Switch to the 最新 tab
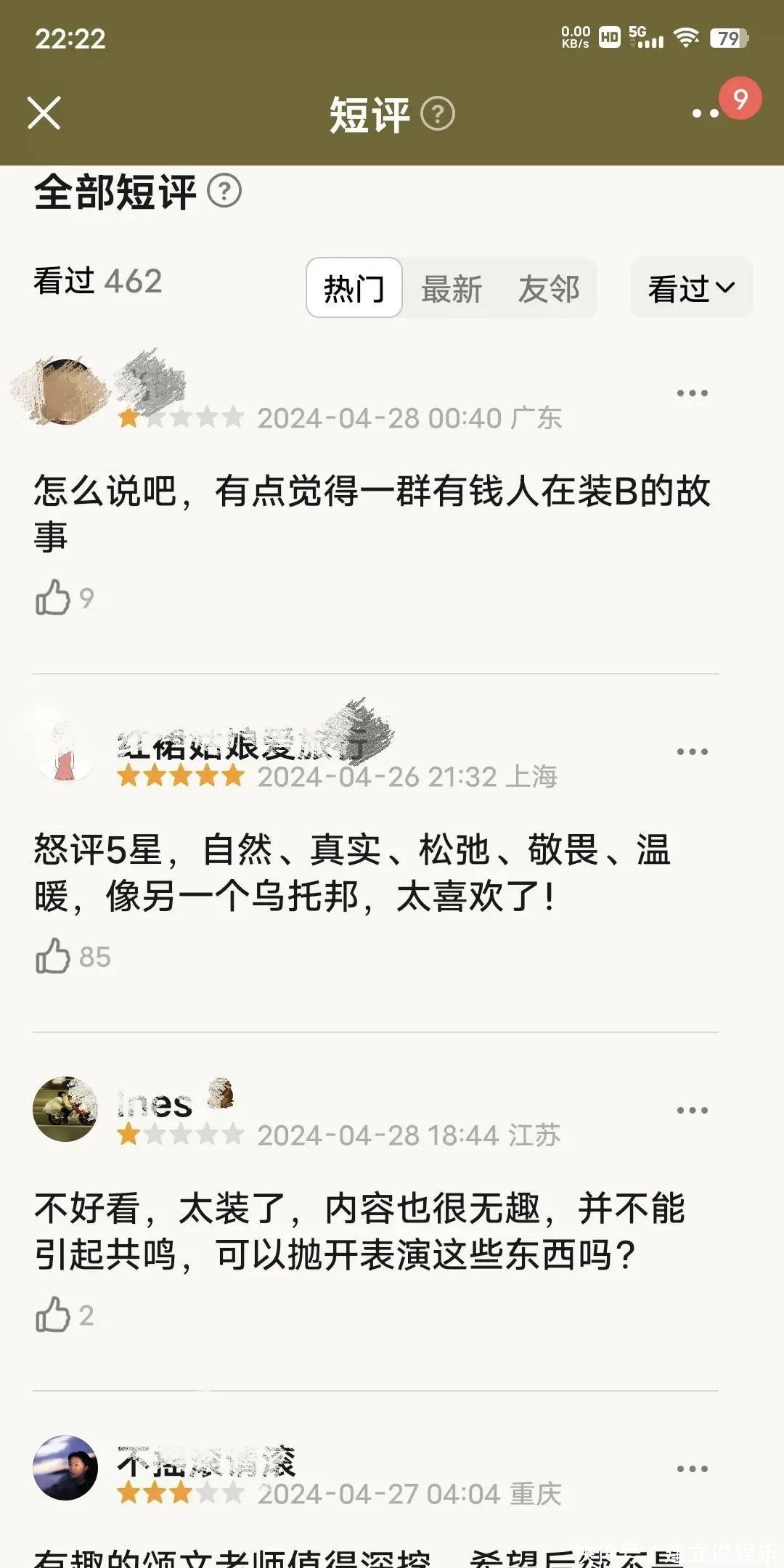The height and width of the screenshot is (1568, 784). [452, 288]
